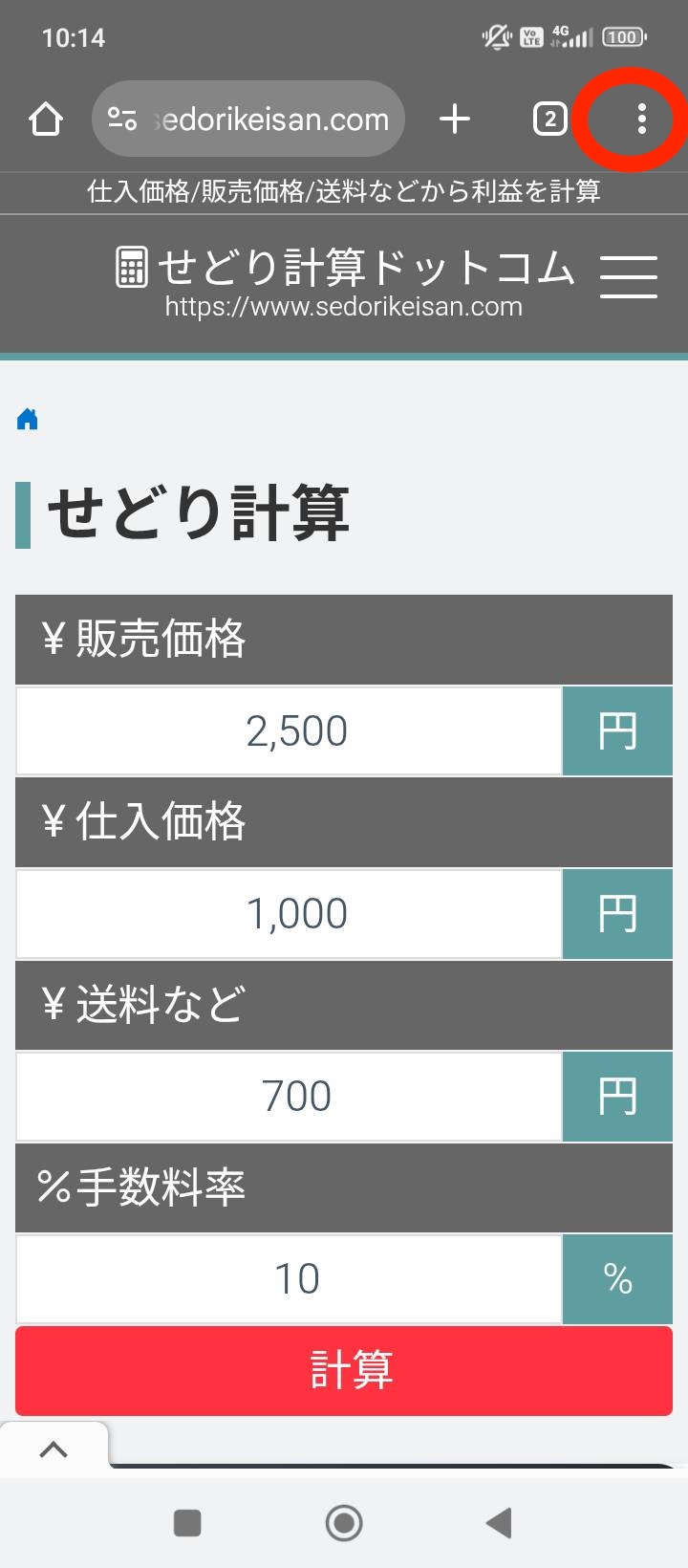
Task: Open recent apps via the square button
Action: click(187, 1522)
